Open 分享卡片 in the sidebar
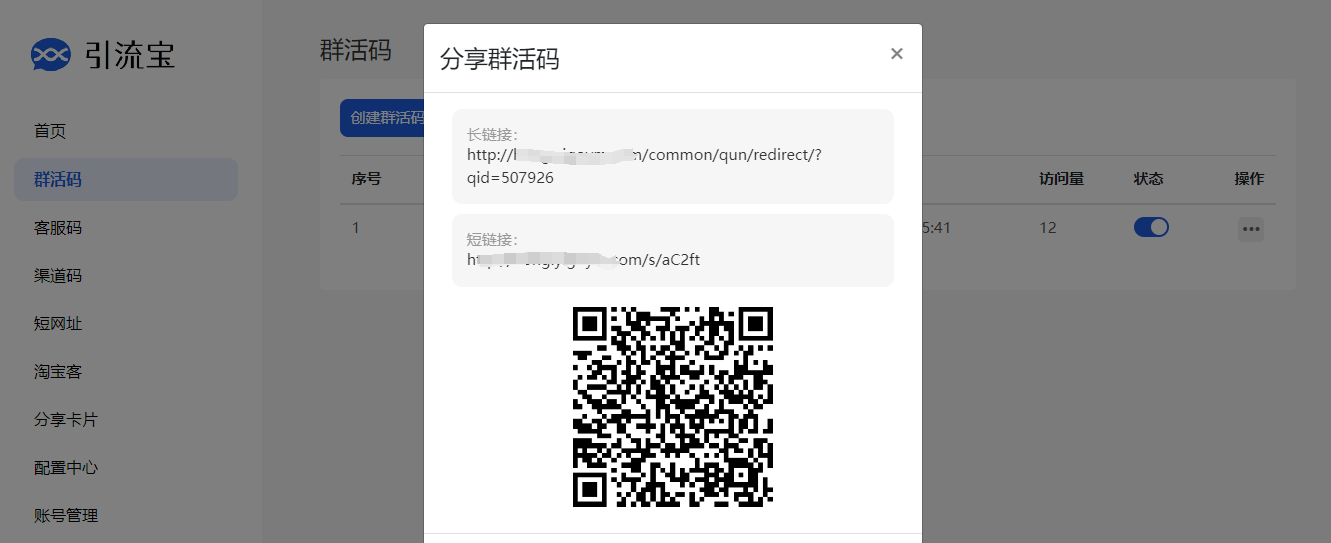 (x=66, y=420)
